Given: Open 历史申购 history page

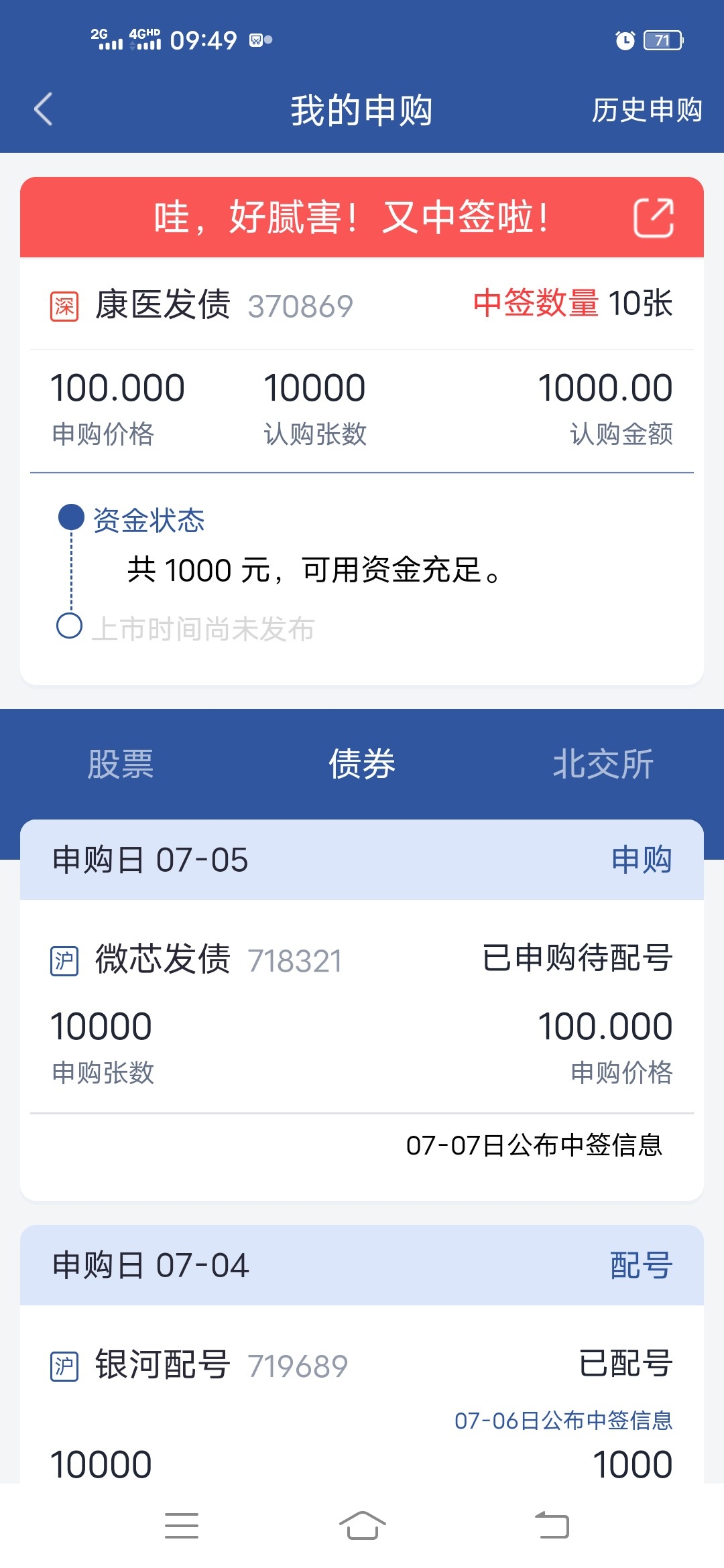Looking at the screenshot, I should click(x=646, y=110).
